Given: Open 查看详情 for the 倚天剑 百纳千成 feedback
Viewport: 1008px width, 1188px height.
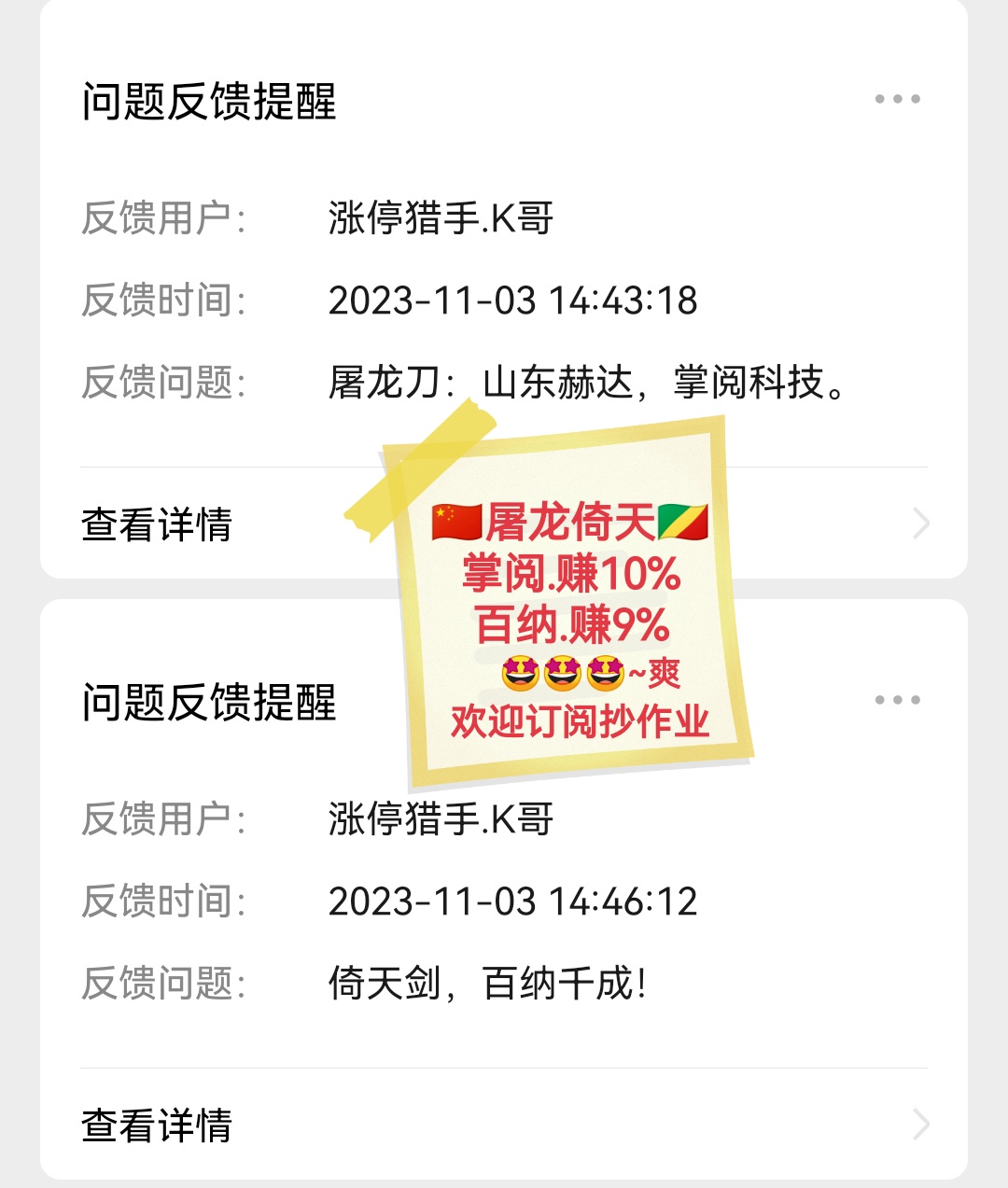Looking at the screenshot, I should [157, 1125].
